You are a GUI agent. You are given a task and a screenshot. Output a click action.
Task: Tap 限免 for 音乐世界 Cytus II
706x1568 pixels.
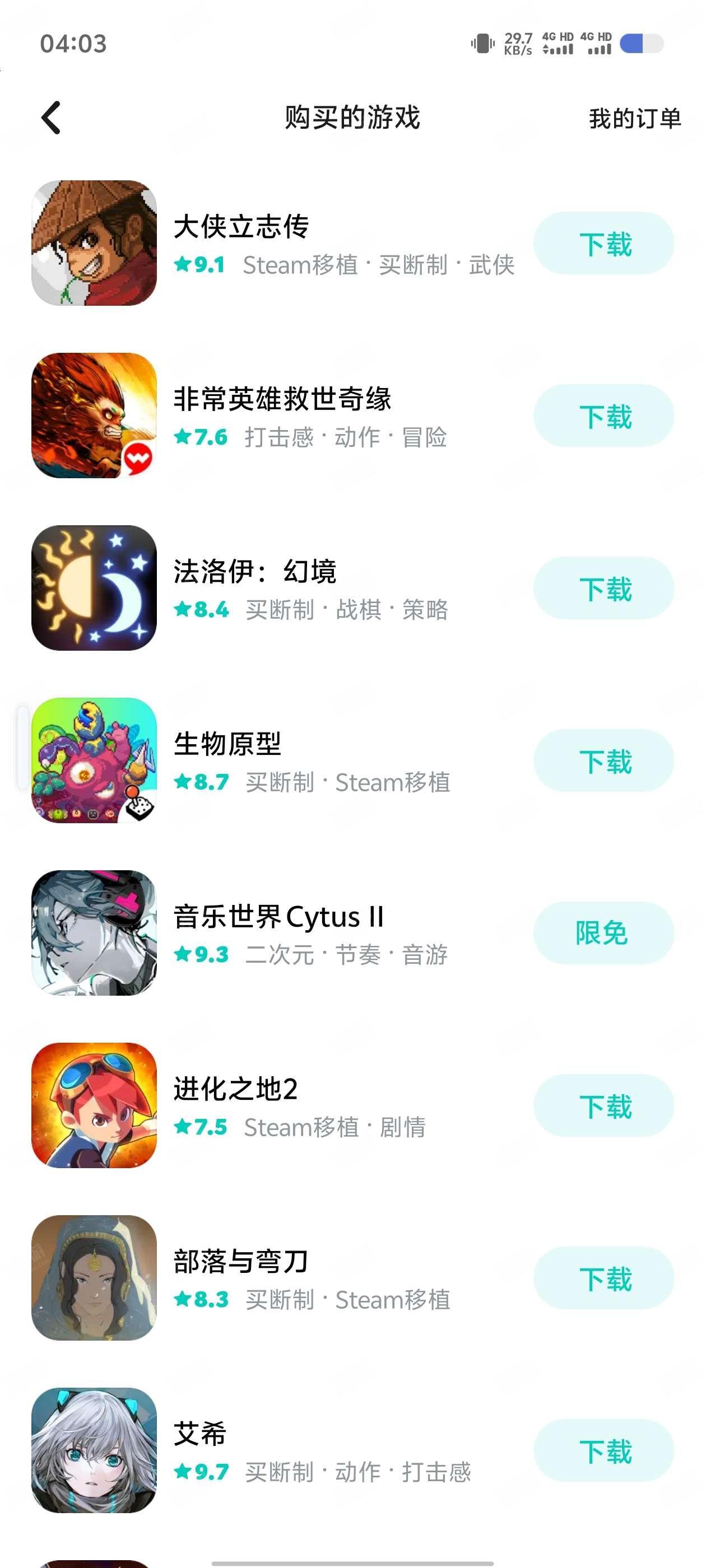click(x=603, y=933)
